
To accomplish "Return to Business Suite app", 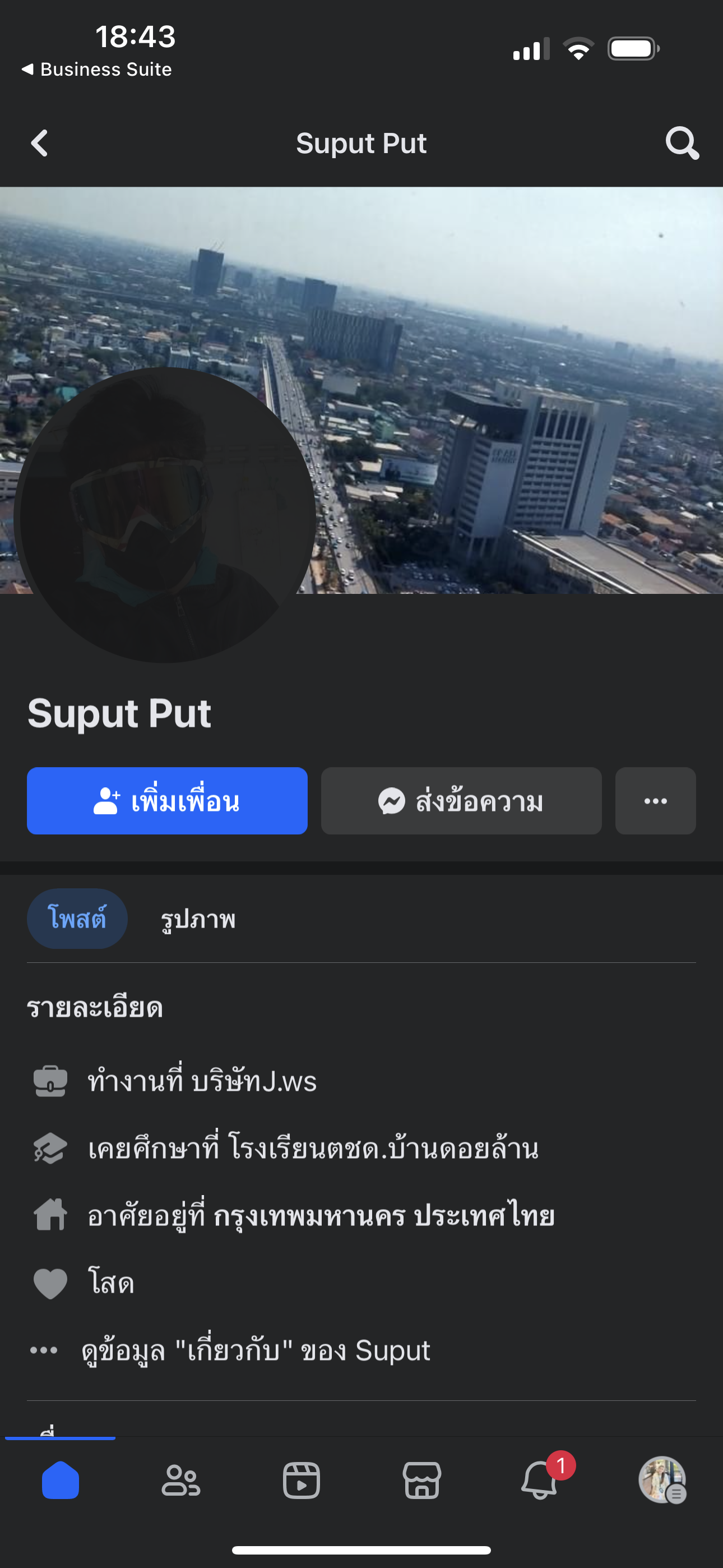I will 98,70.
